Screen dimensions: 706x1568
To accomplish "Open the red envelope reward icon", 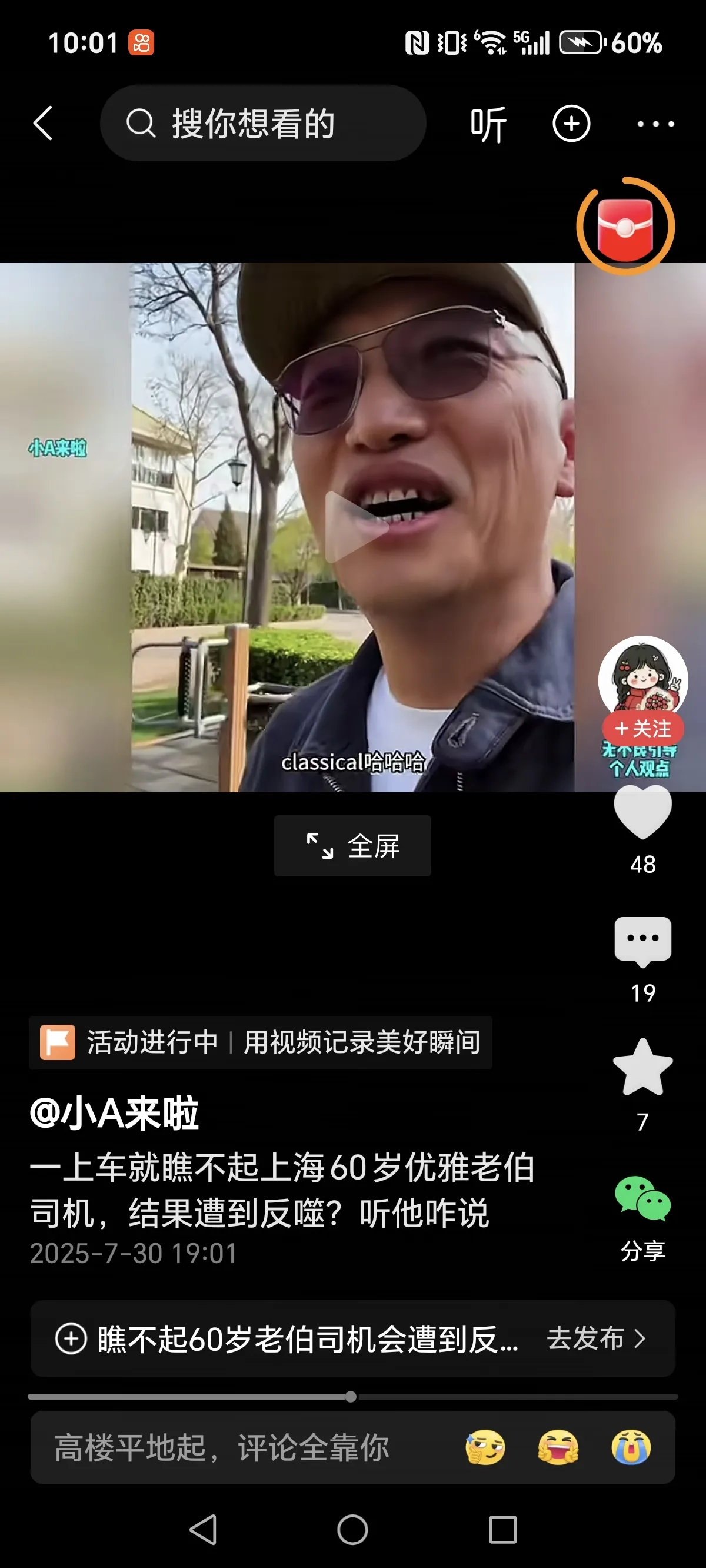I will [x=625, y=227].
